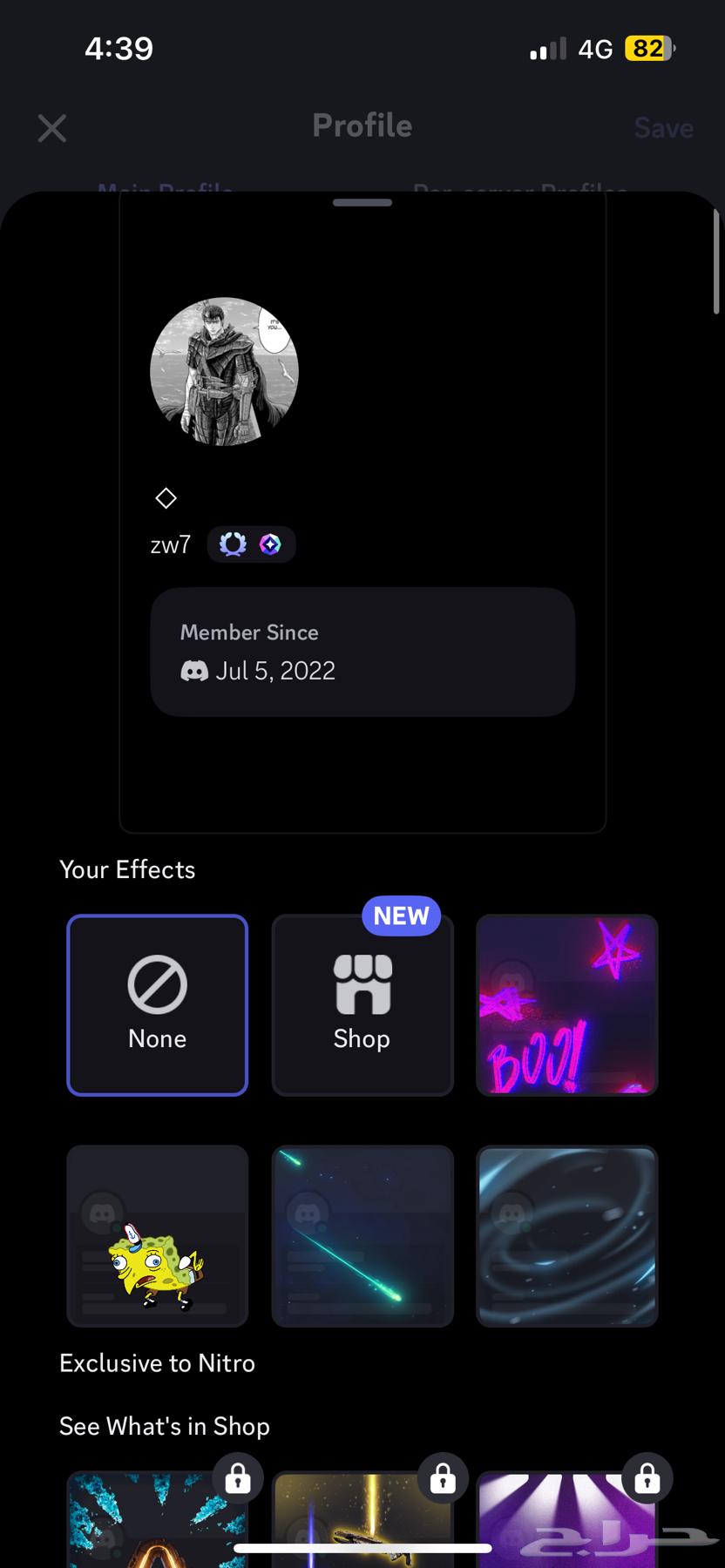Preview the locked blue crystals shop effect

point(157,1520)
